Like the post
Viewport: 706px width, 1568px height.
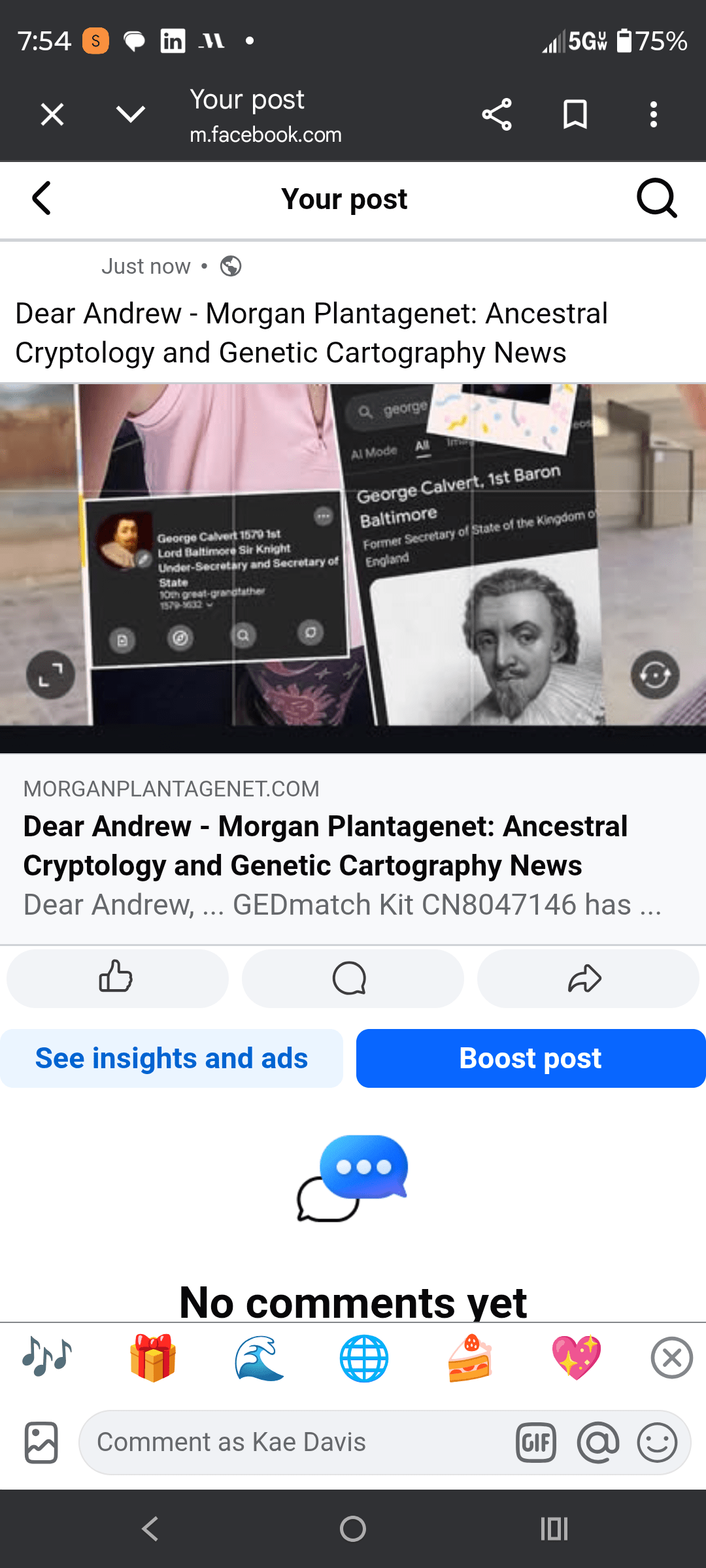[x=117, y=978]
